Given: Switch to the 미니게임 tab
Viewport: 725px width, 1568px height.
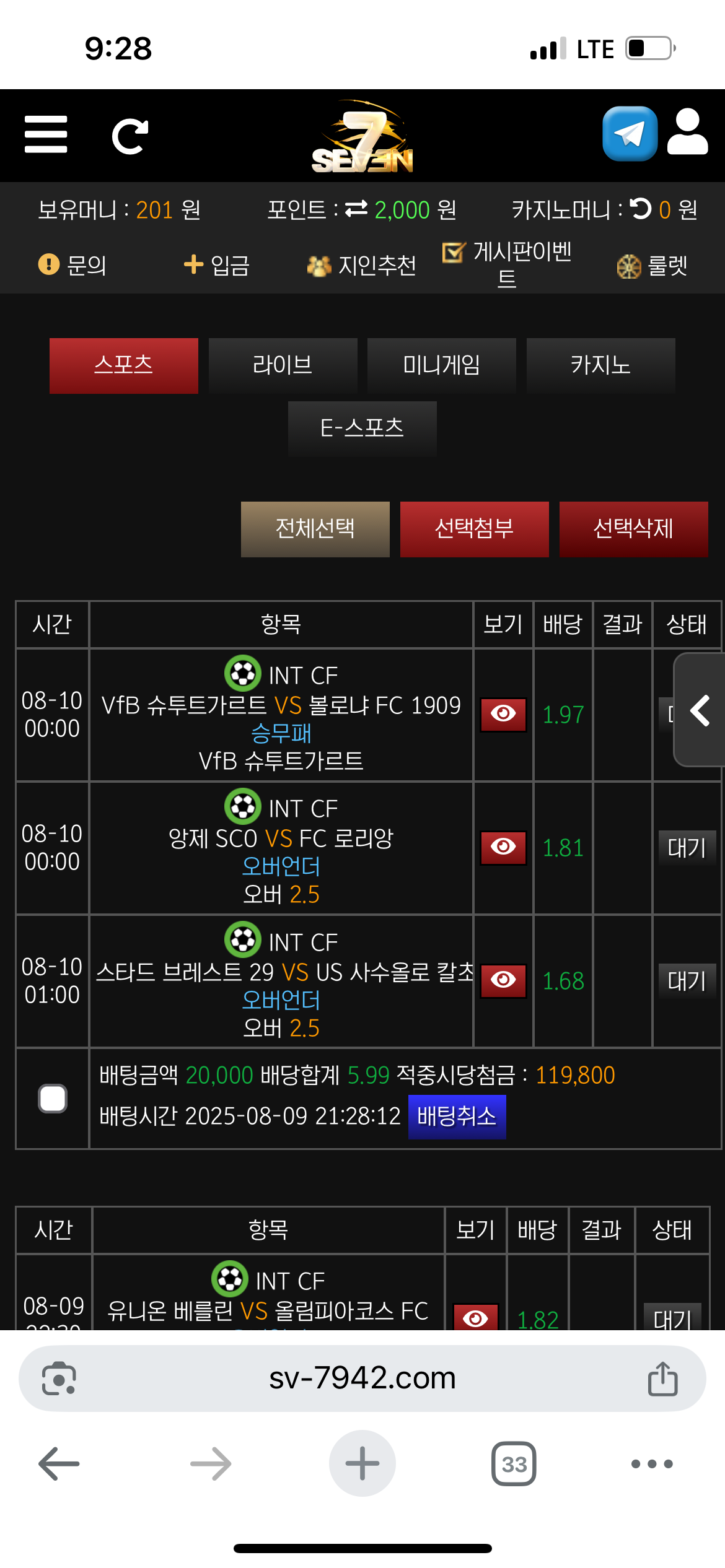Looking at the screenshot, I should [x=441, y=365].
